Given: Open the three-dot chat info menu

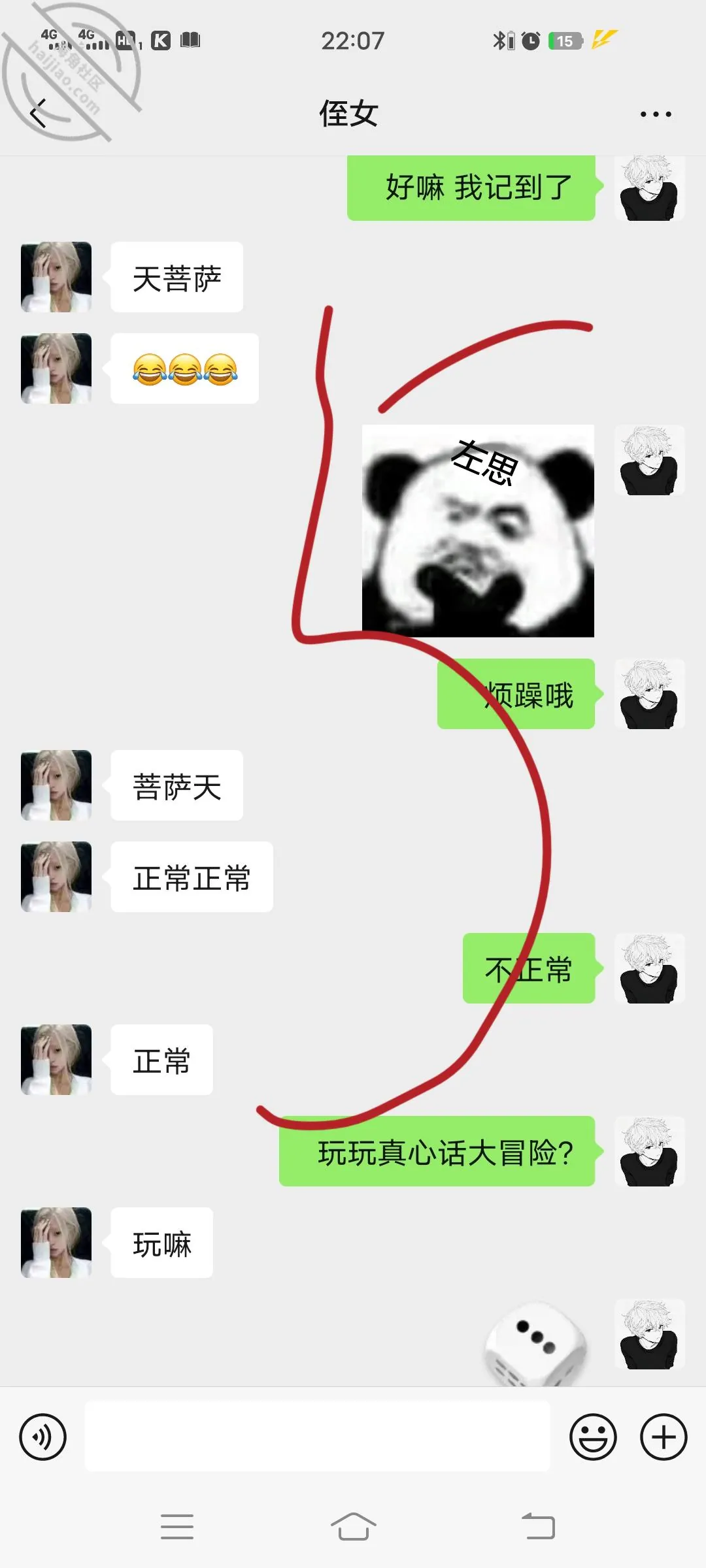Looking at the screenshot, I should coord(656,114).
